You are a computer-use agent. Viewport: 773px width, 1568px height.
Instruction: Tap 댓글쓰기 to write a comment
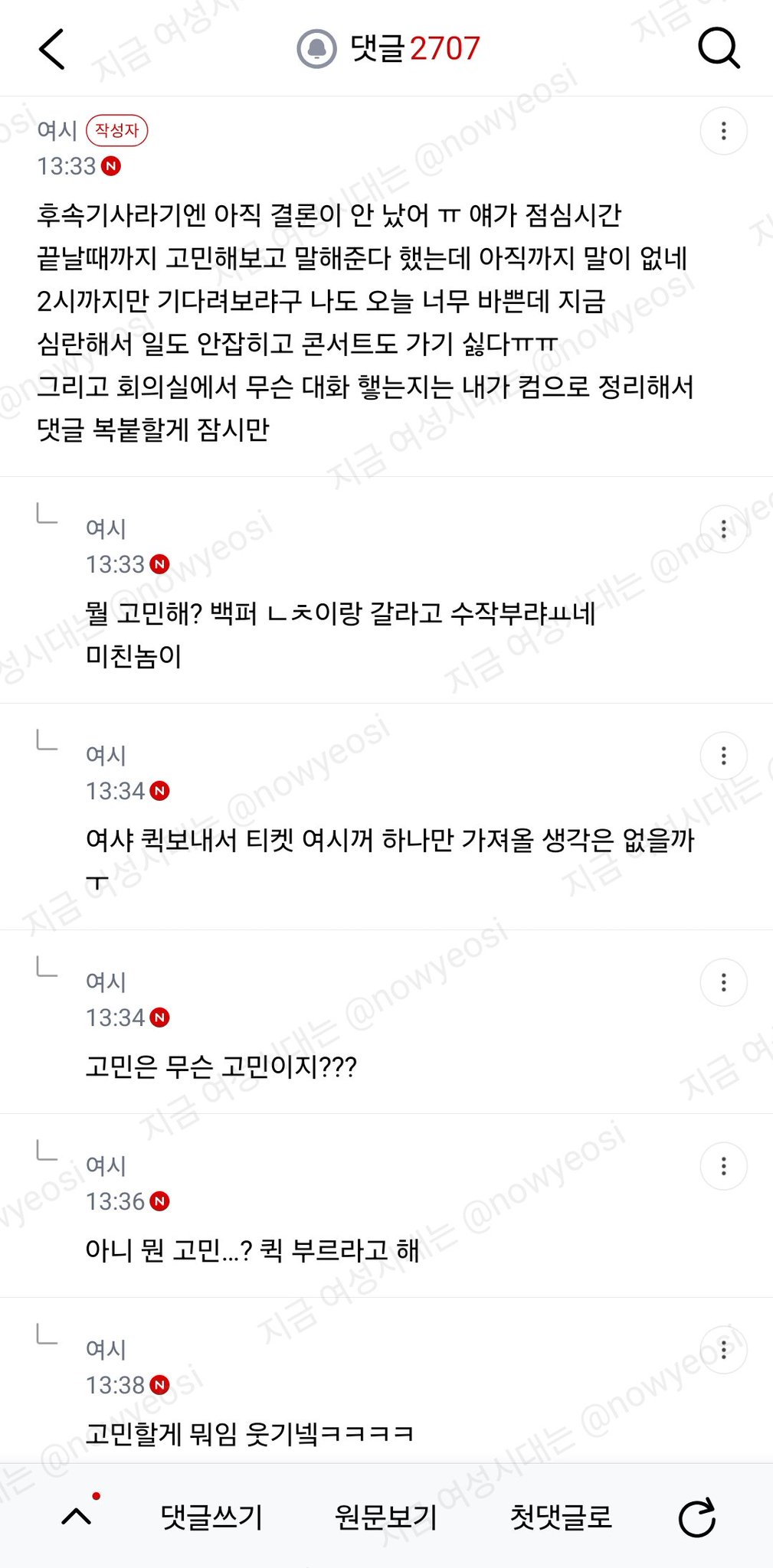pos(211,1517)
